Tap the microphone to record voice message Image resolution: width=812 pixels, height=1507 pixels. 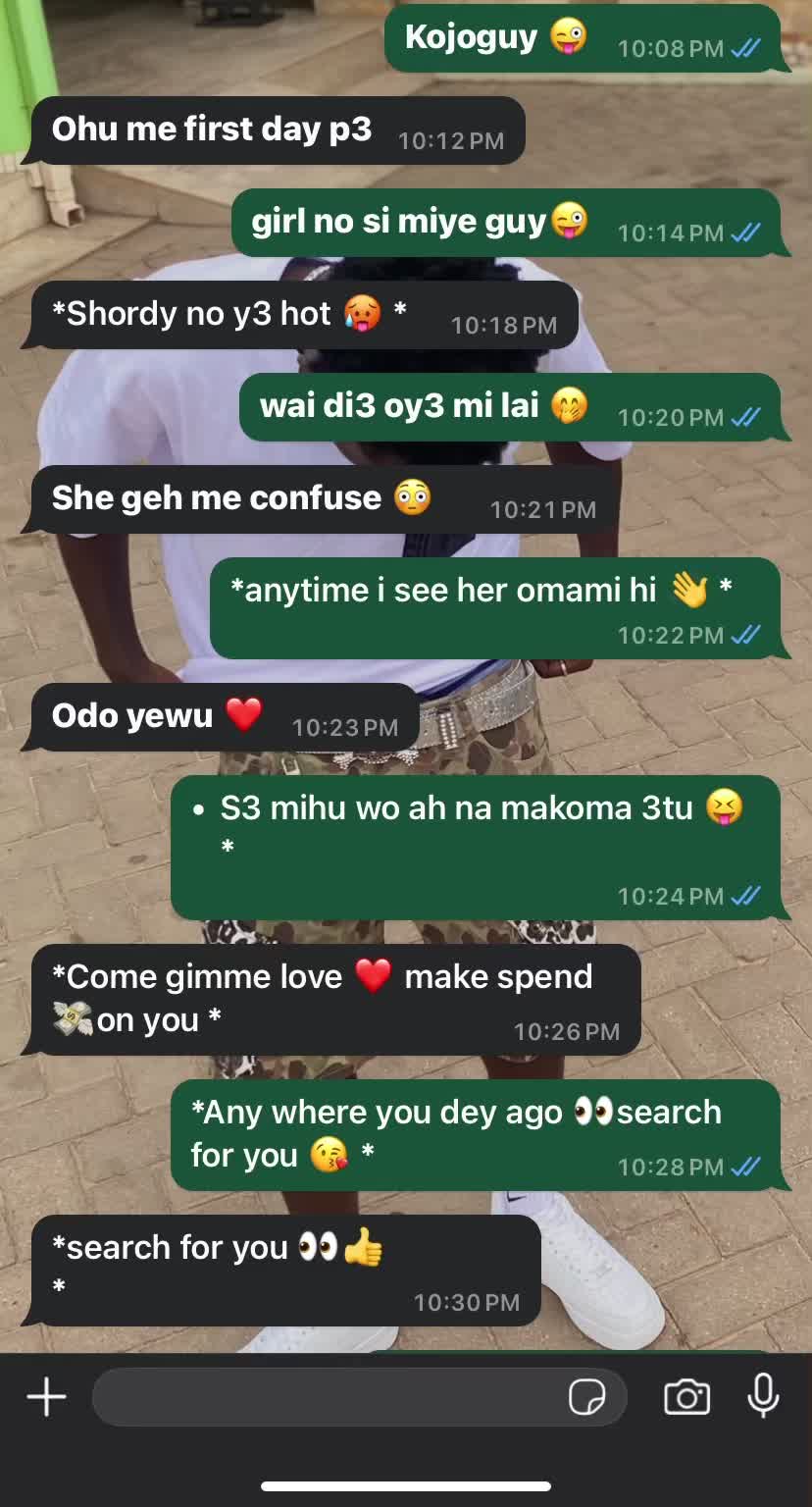(763, 1395)
